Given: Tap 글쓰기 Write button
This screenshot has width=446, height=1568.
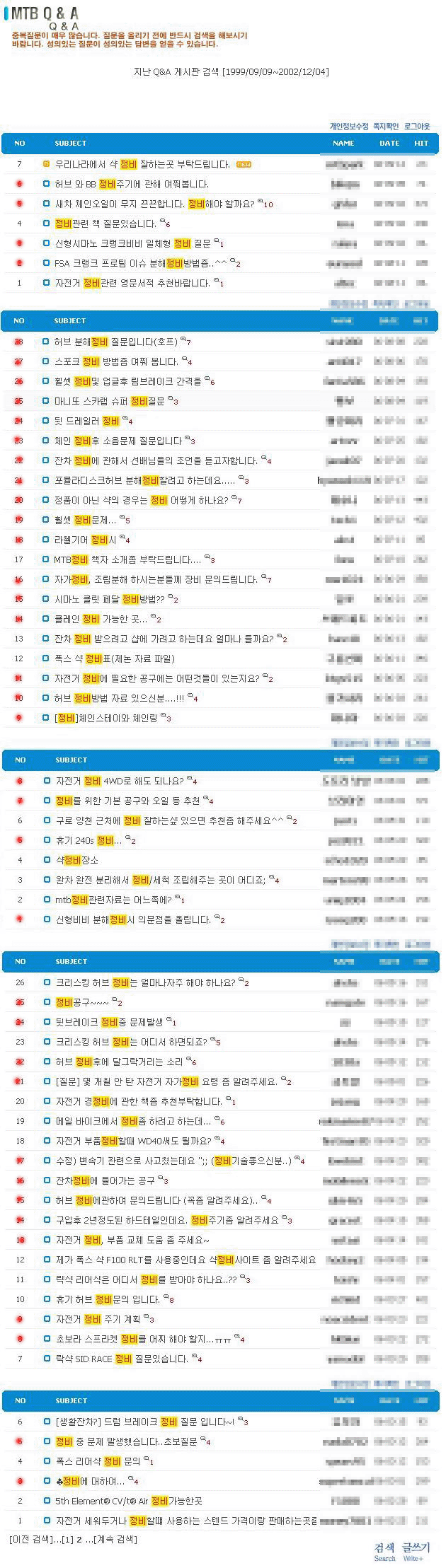Looking at the screenshot, I should (x=415, y=1549).
